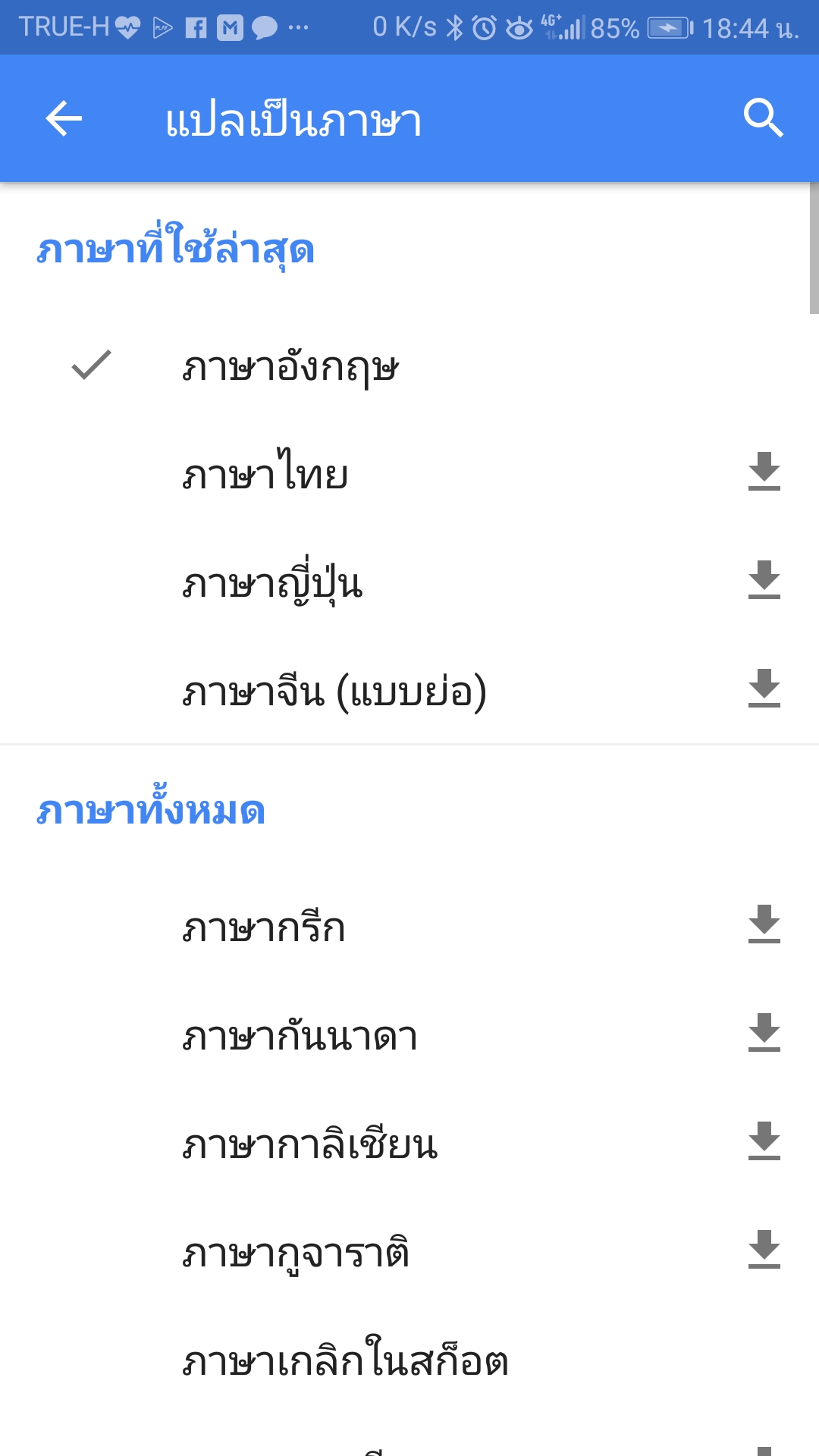This screenshot has height=1456, width=819.
Task: Download the ภาษาจีน (แบบย่อ) offline pack
Action: 764,689
